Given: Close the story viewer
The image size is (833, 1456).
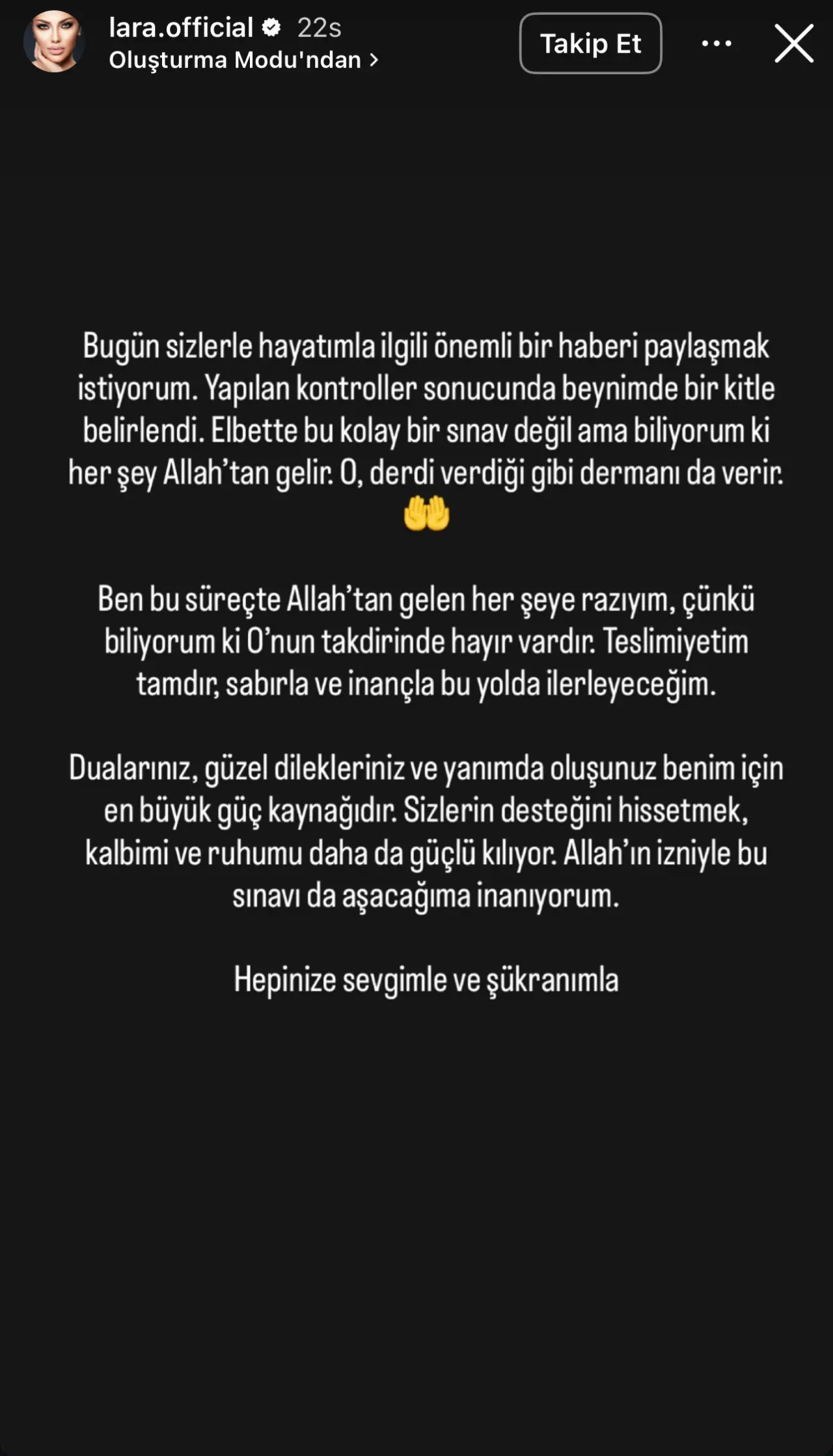Looking at the screenshot, I should click(793, 44).
